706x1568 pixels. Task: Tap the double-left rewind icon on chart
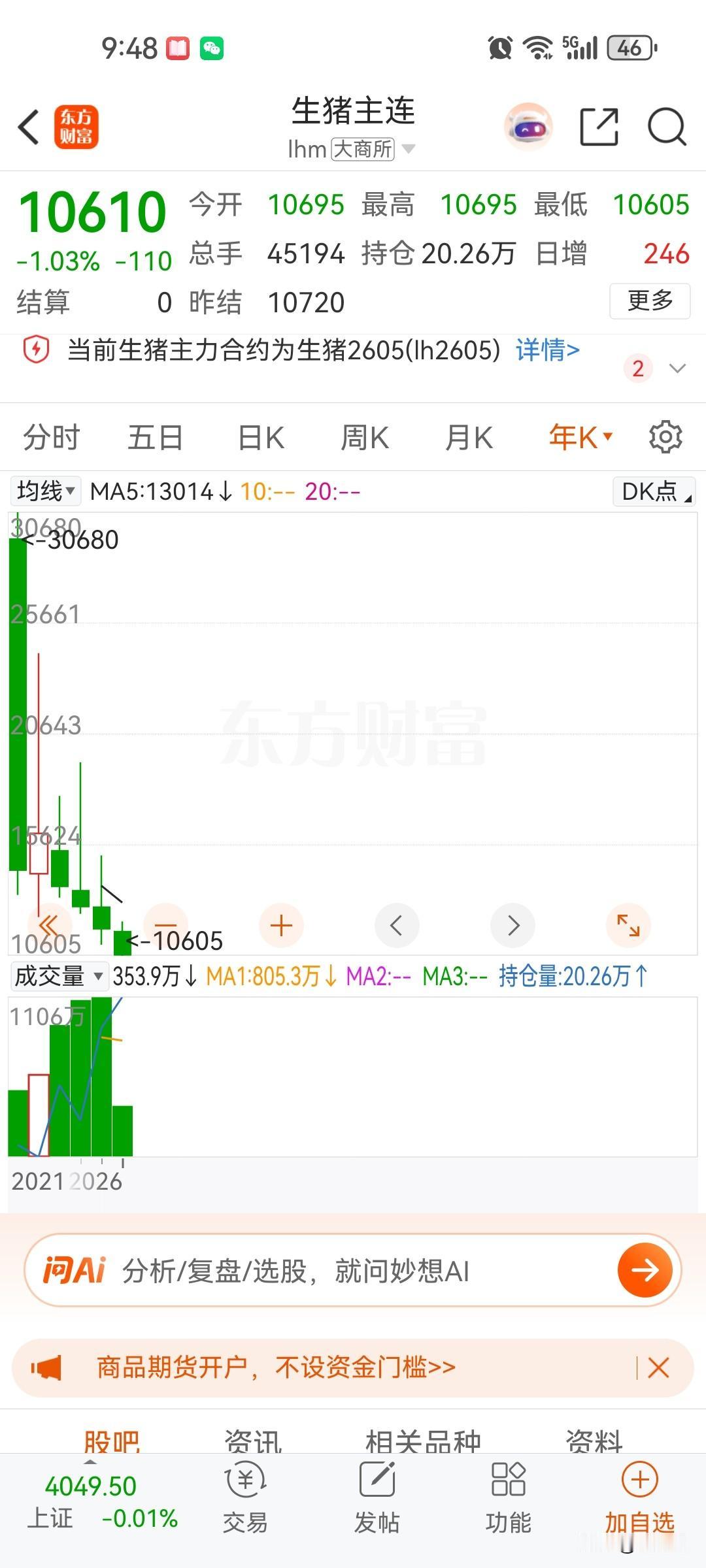coord(51,924)
